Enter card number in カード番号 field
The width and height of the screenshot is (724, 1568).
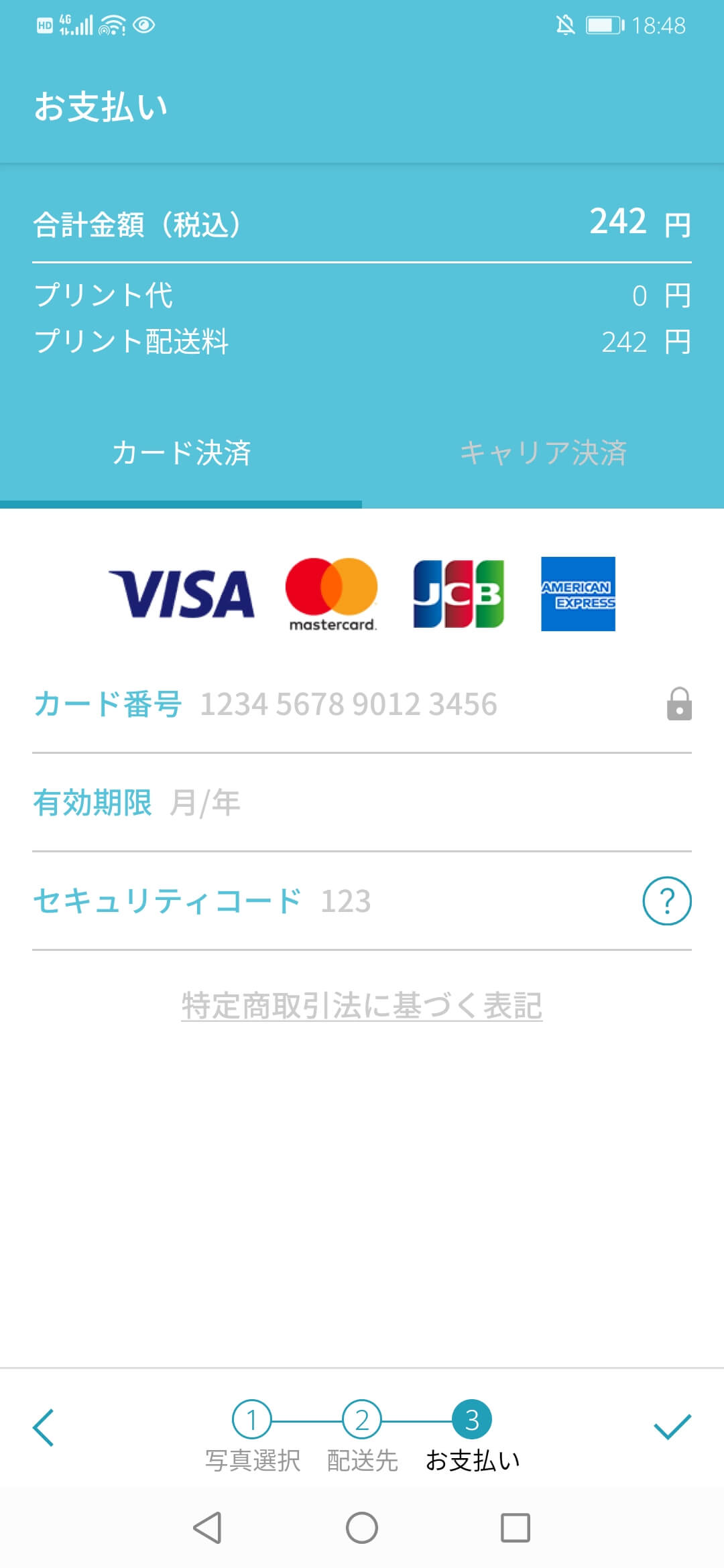click(362, 704)
